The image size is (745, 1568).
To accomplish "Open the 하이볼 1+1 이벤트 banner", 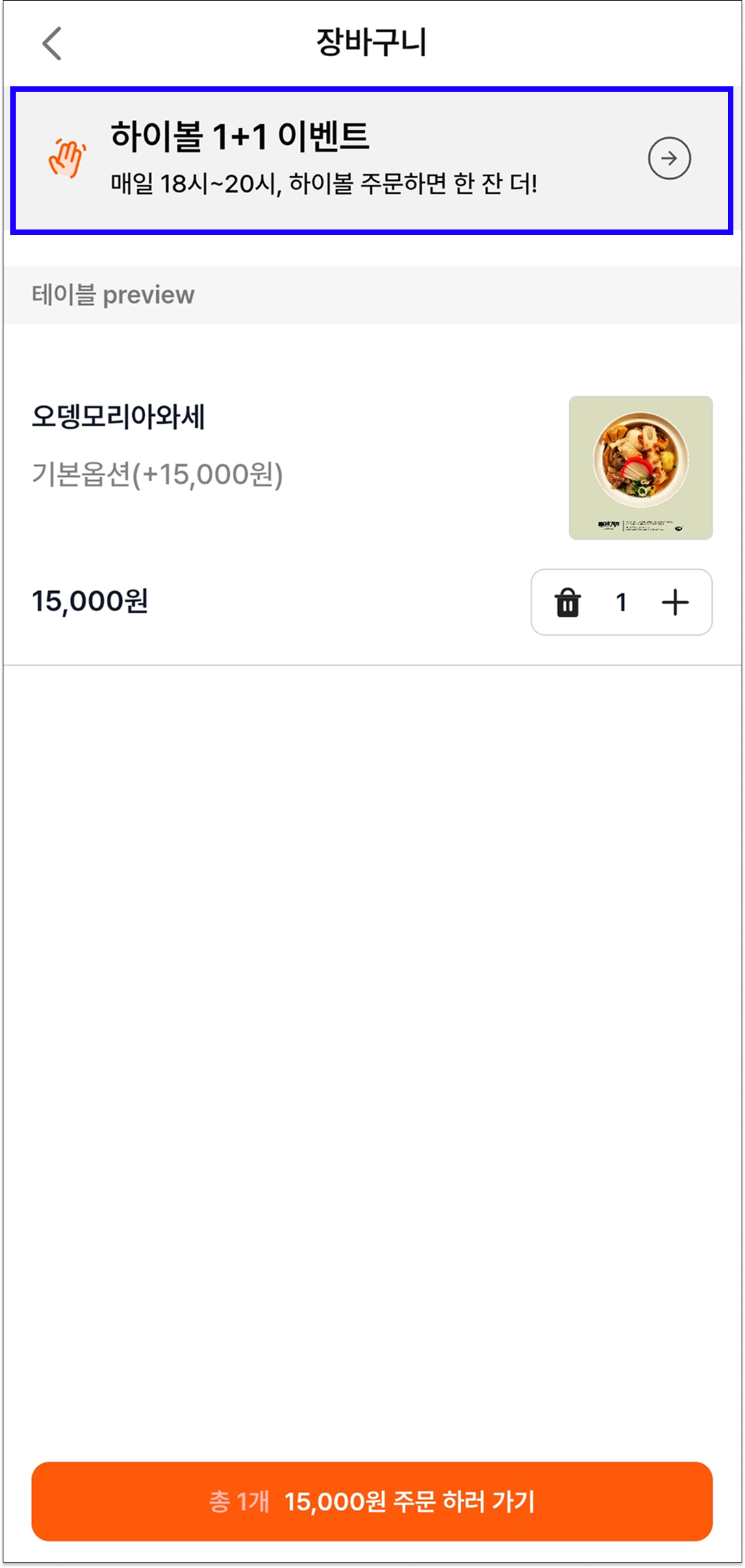I will point(371,160).
